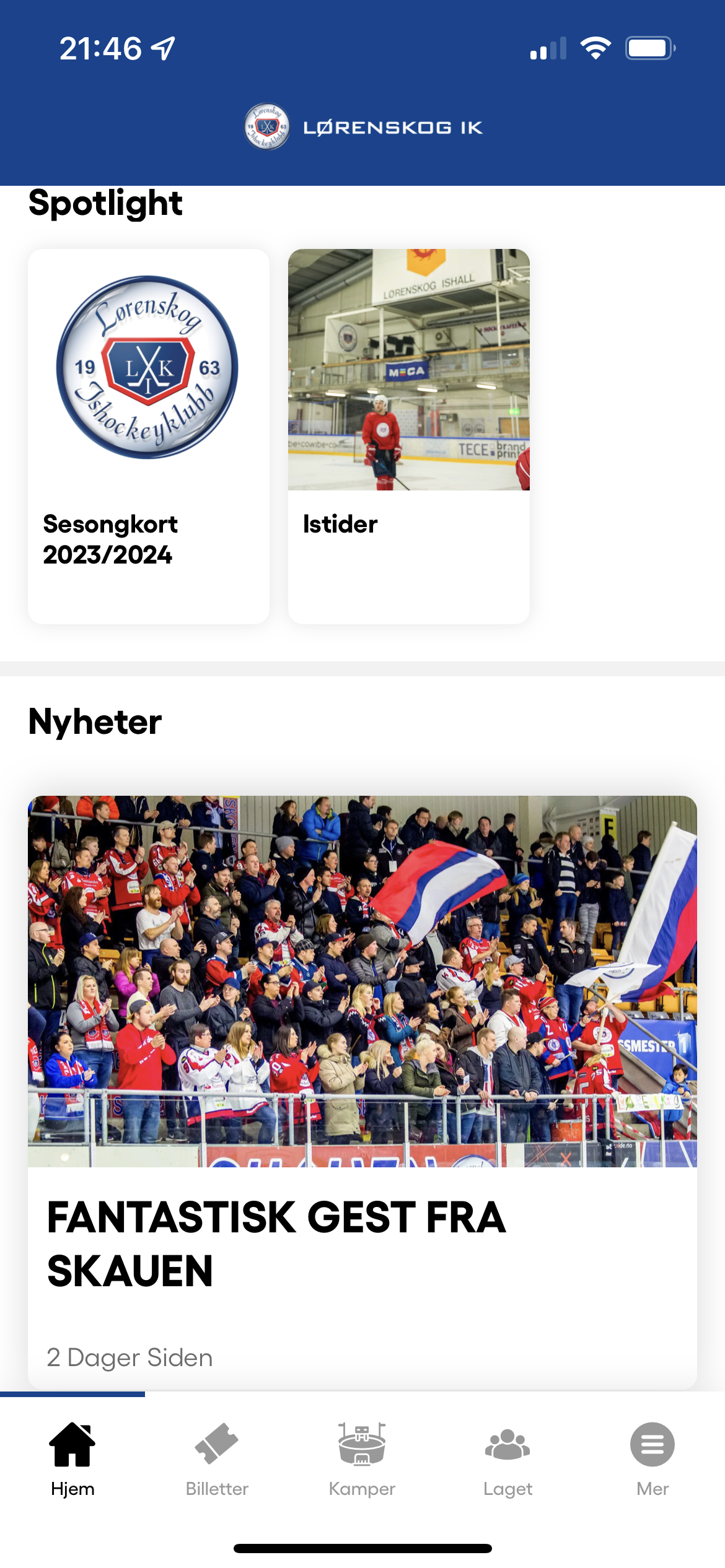Open the Sesongkort 2023/2024 spotlight card
The width and height of the screenshot is (725, 1568).
tap(149, 436)
